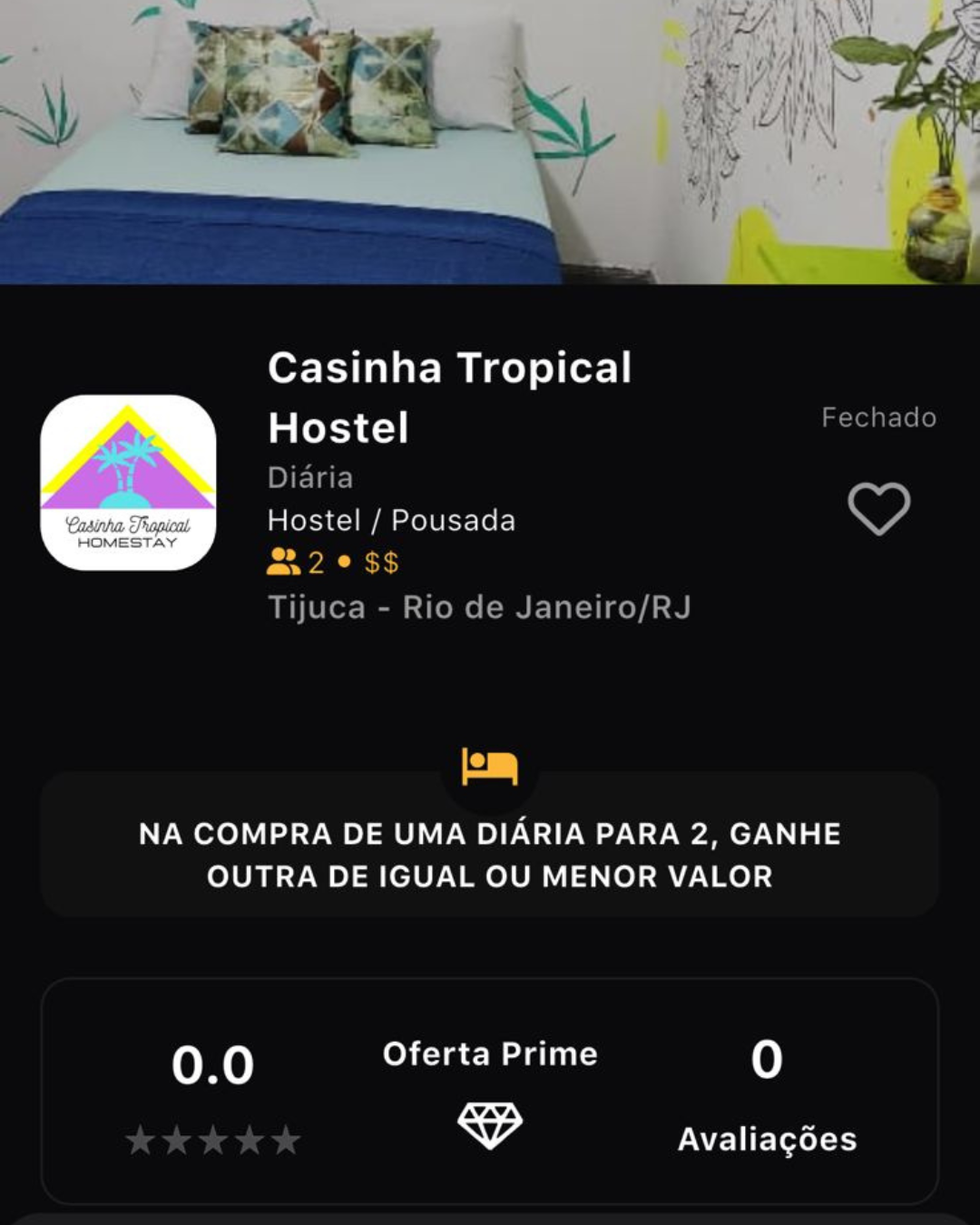
Task: Favorite Casinha Tropical Hostel with the heart
Action: coord(878,508)
